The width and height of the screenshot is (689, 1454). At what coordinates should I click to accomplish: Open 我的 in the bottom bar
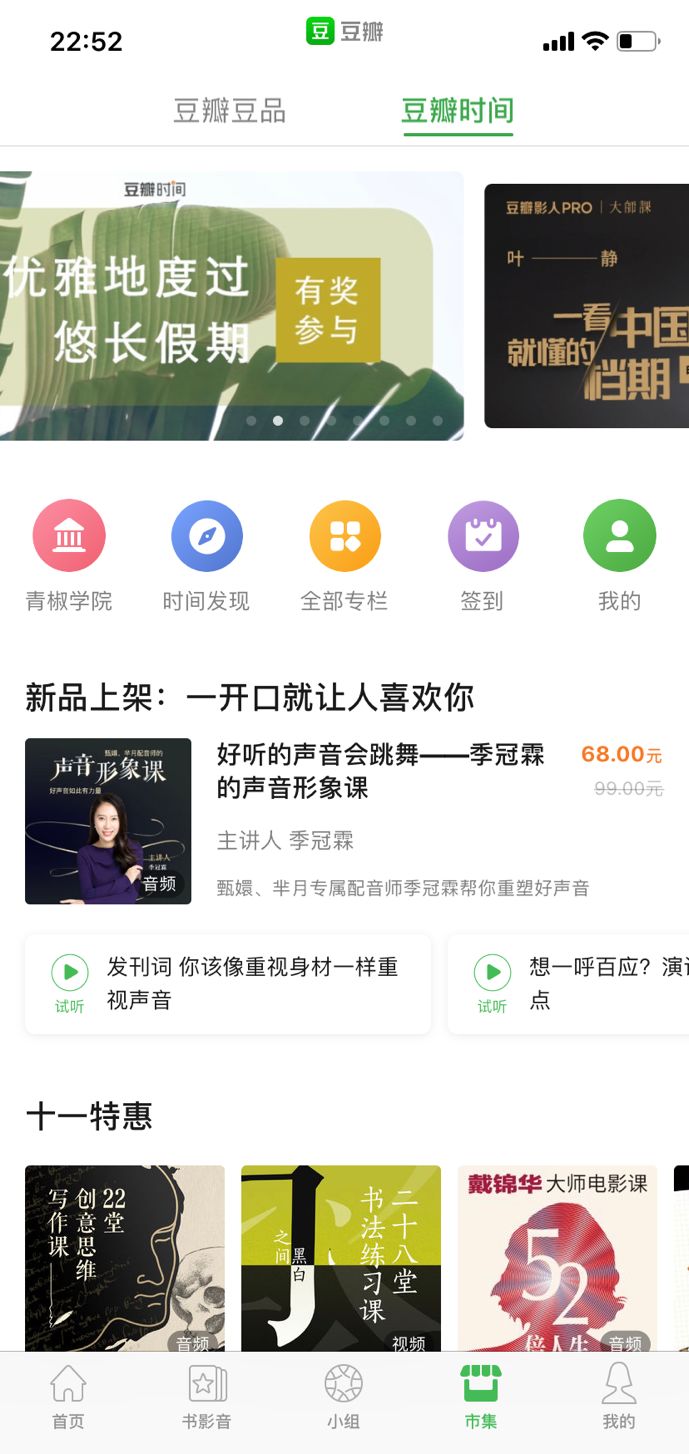[x=618, y=1397]
